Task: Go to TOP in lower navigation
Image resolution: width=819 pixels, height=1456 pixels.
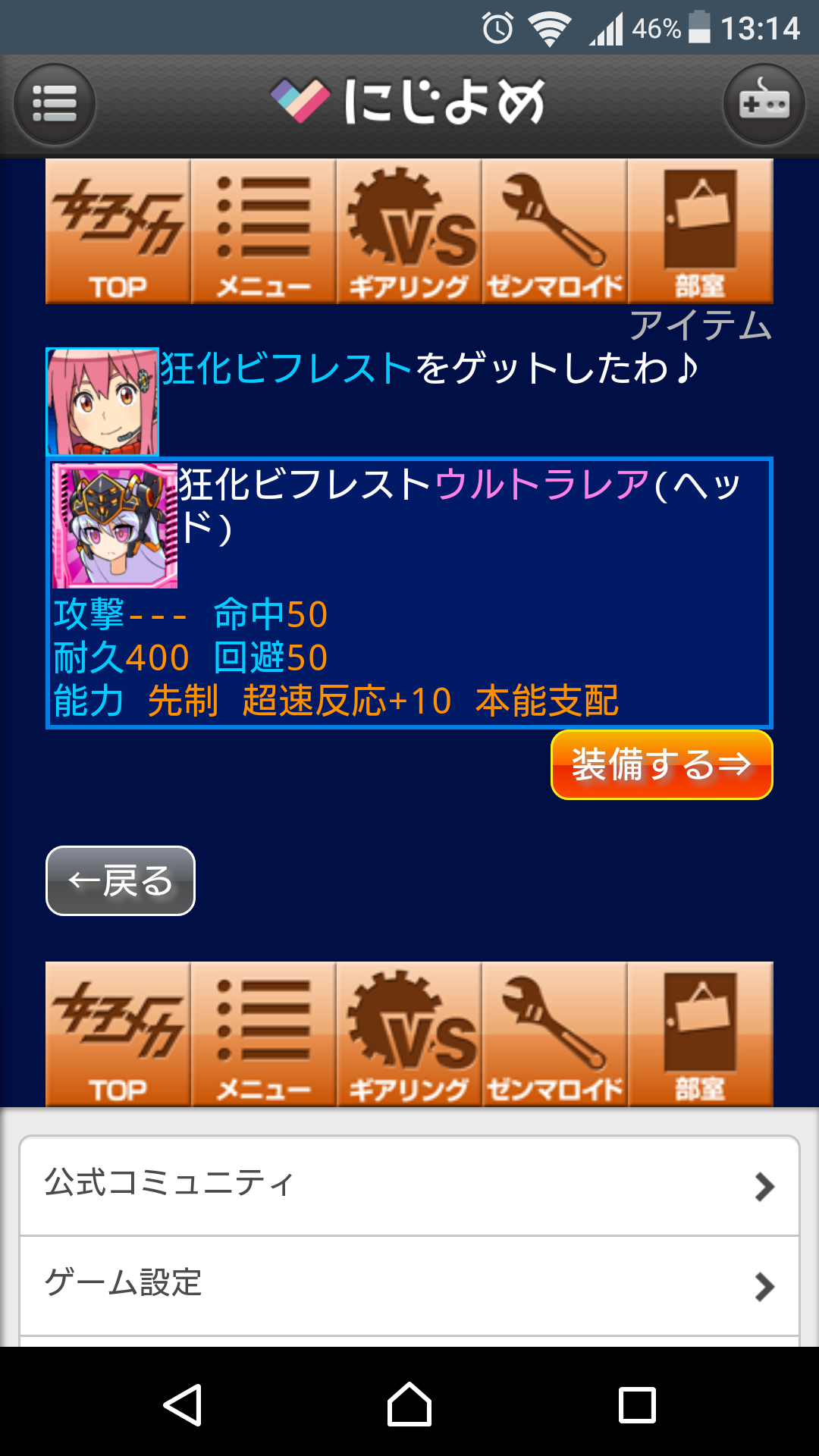Action: pos(118,1034)
